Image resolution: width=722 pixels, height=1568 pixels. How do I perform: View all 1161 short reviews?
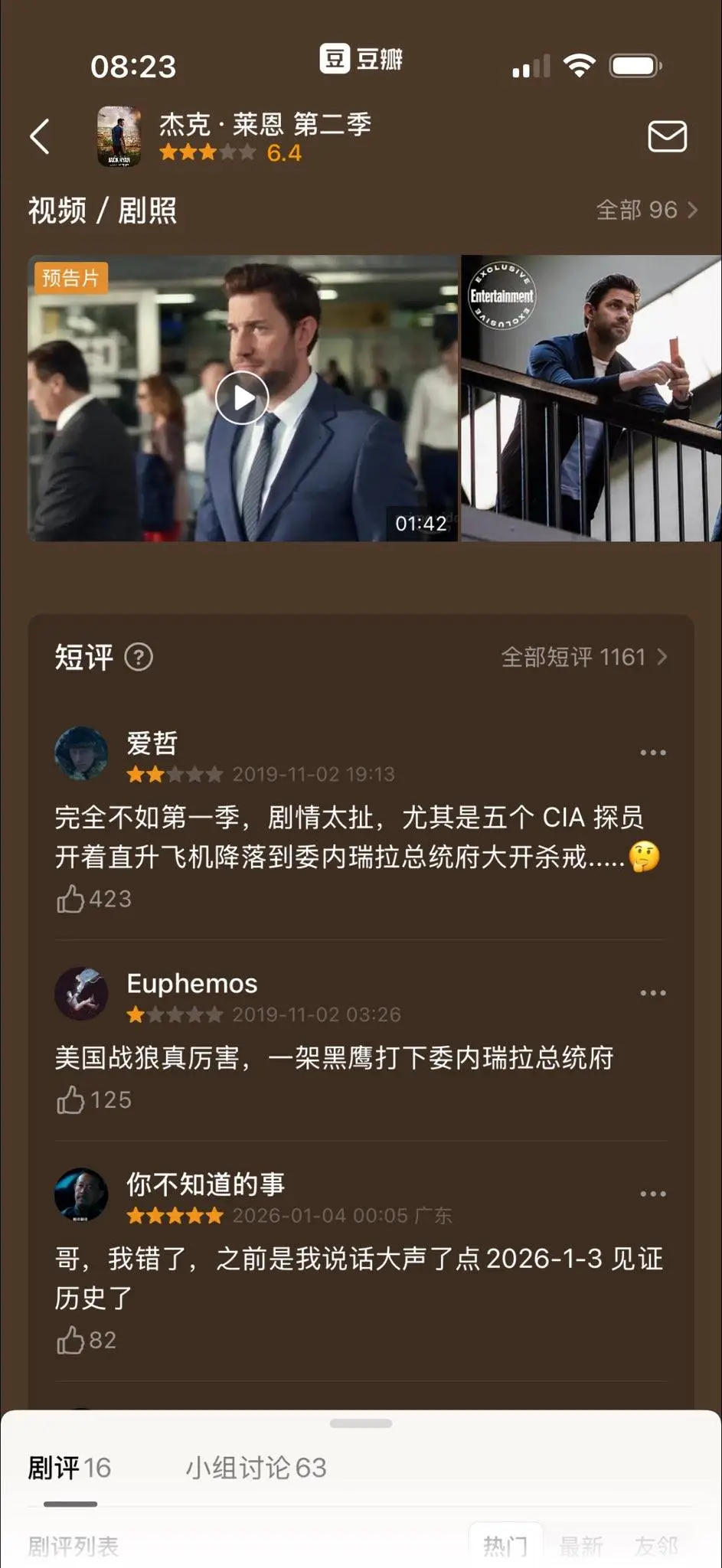click(583, 657)
